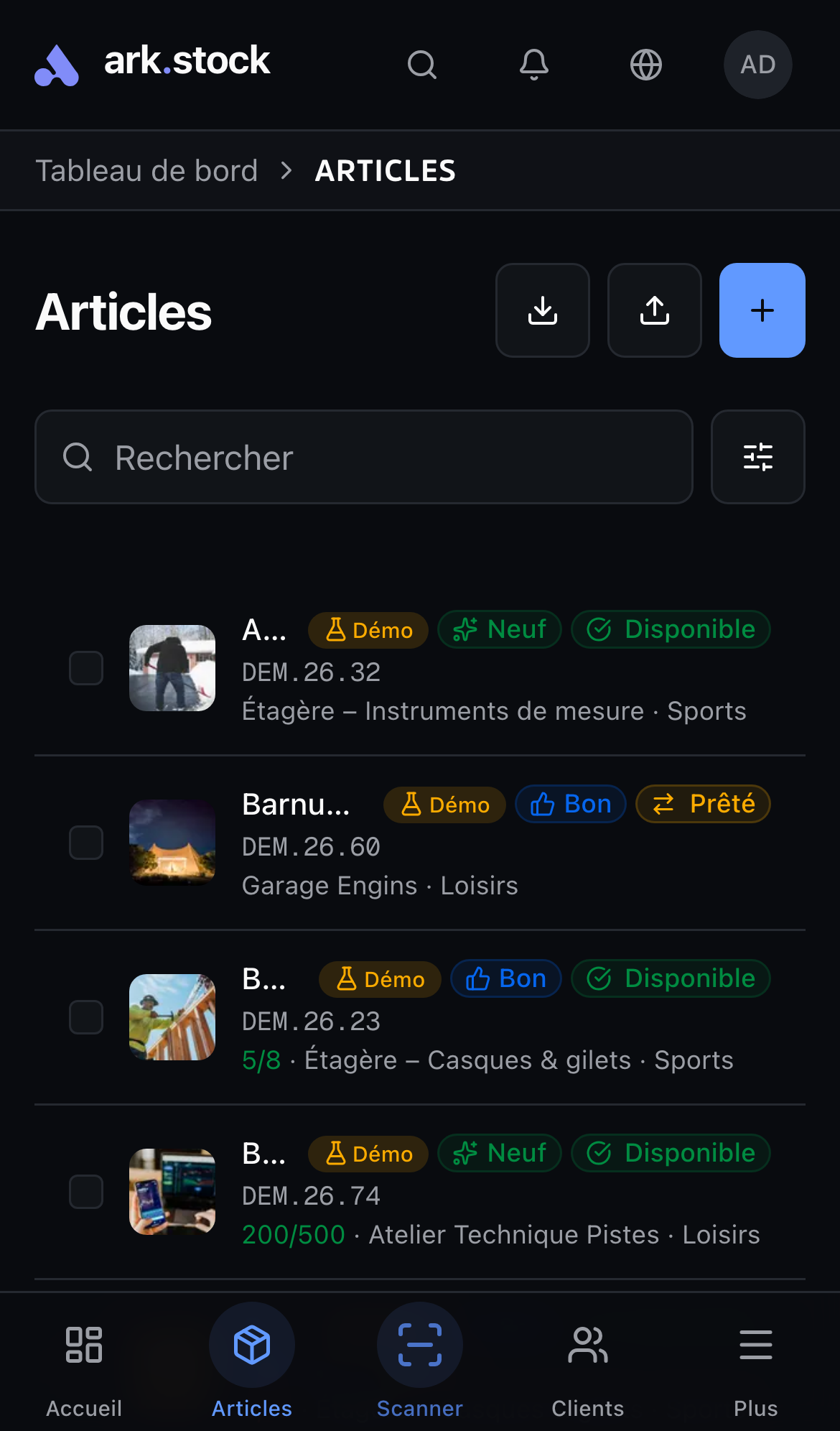Select checkbox for article DEM.26.32

click(x=86, y=668)
